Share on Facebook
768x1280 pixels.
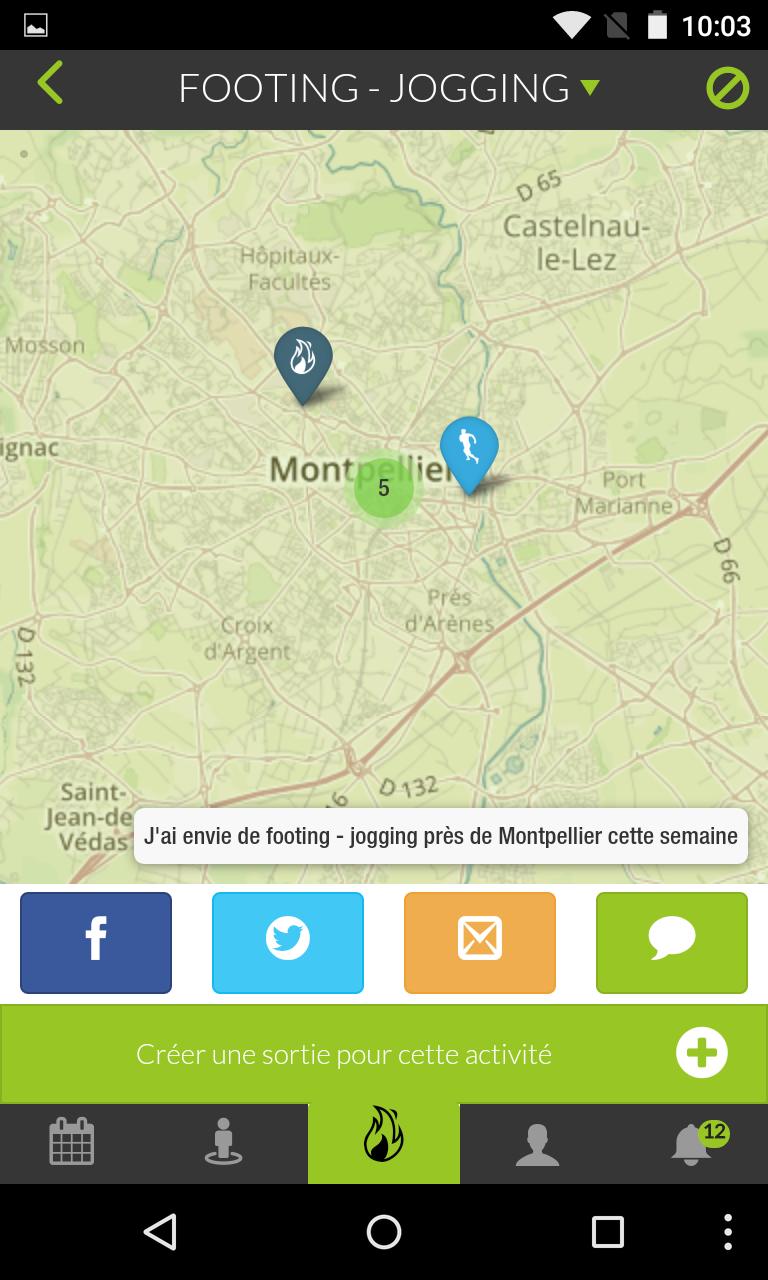click(96, 942)
